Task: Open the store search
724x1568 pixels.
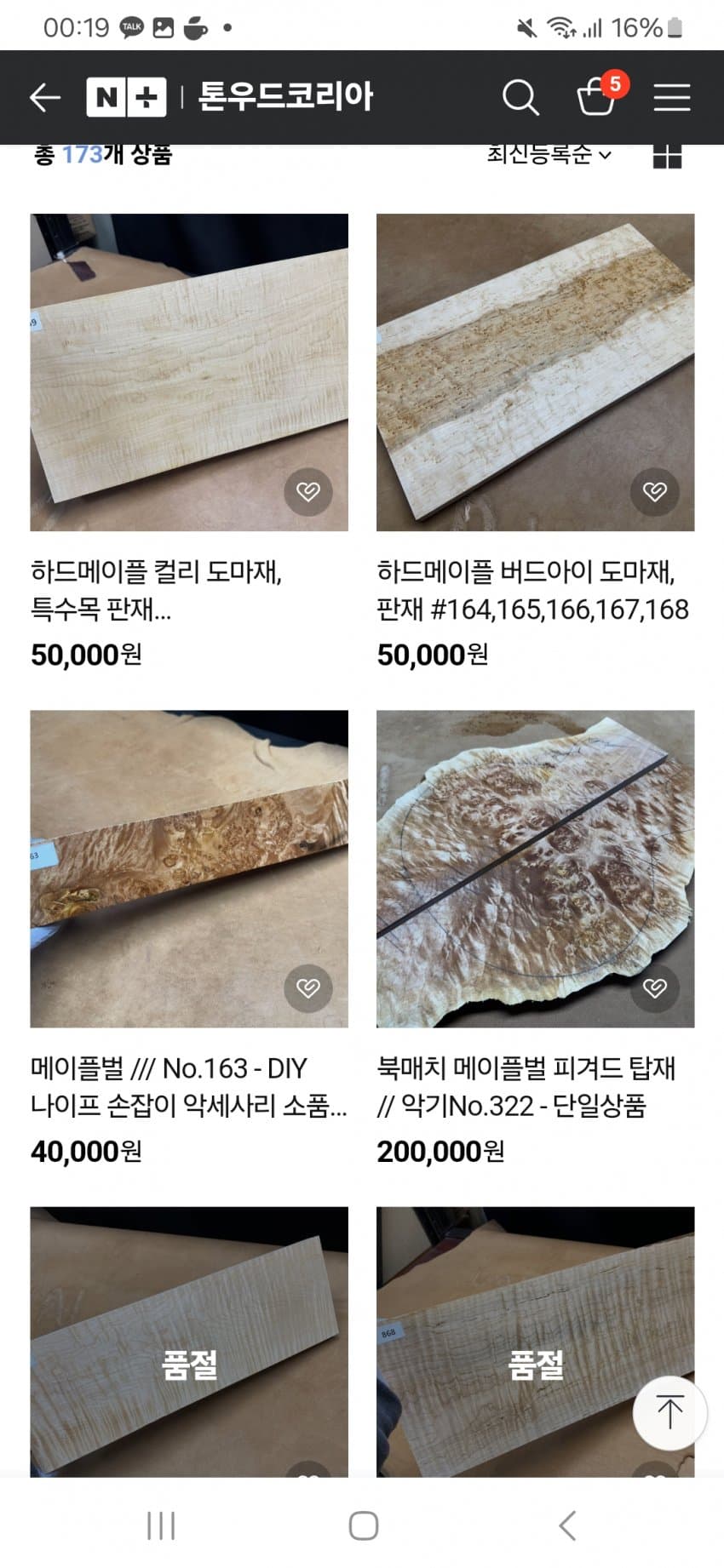Action: [520, 97]
